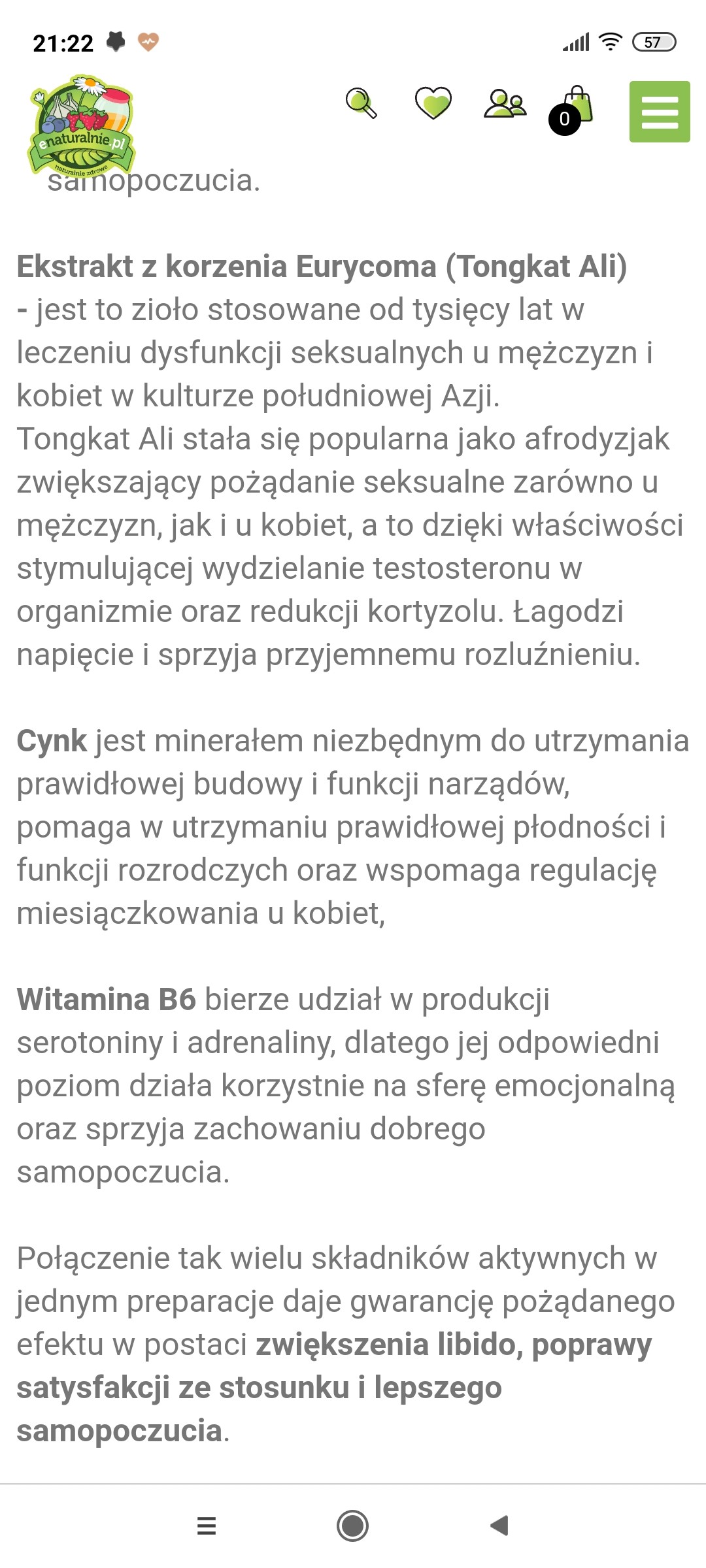
Task: Open the enaturalnie.pl home logo
Action: click(81, 126)
